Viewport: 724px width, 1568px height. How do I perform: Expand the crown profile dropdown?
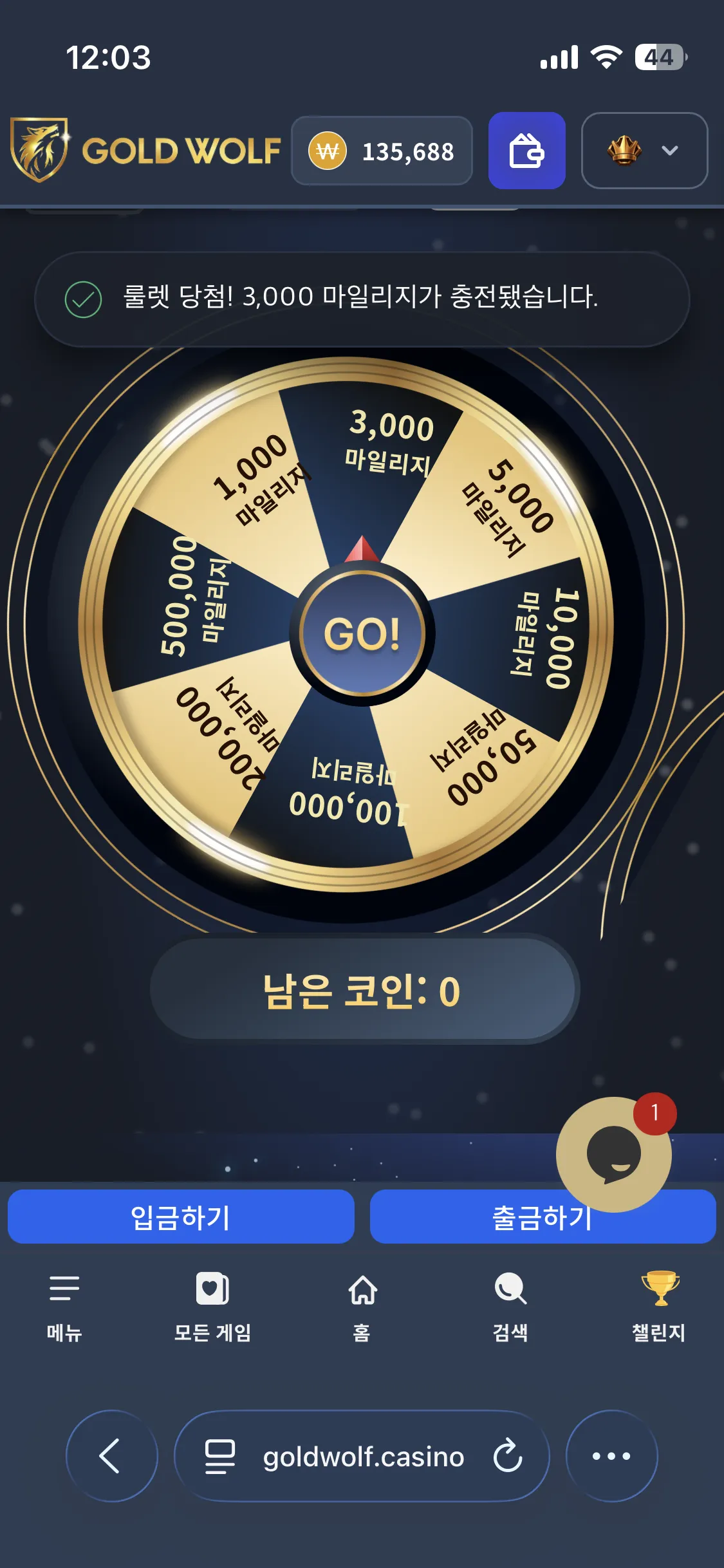tap(644, 151)
